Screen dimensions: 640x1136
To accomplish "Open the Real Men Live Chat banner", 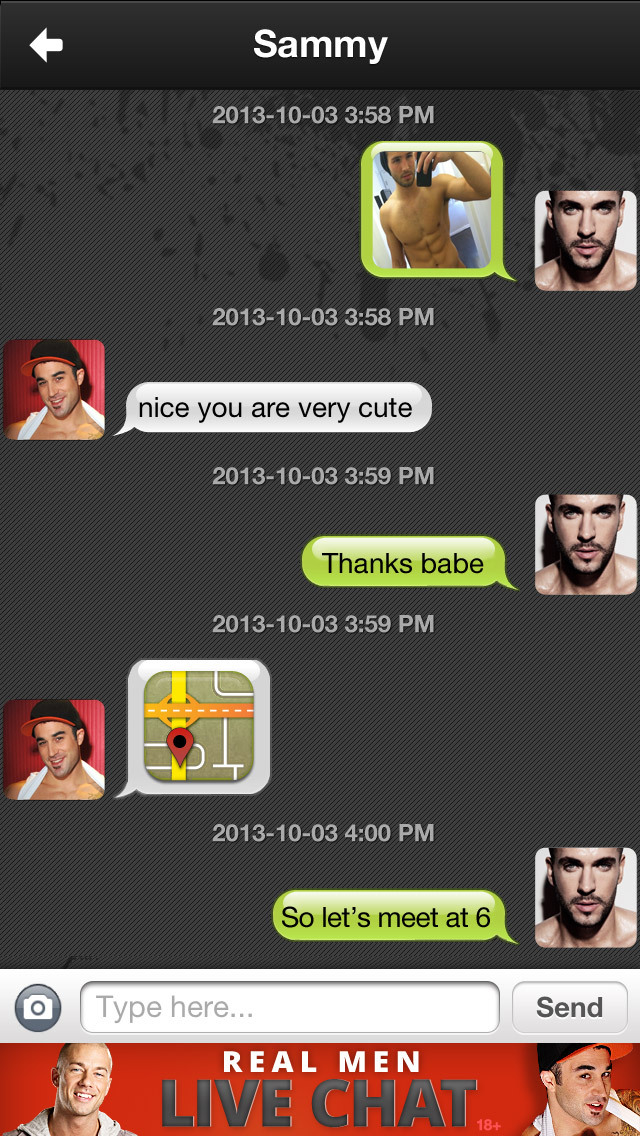I will pyautogui.click(x=320, y=1090).
